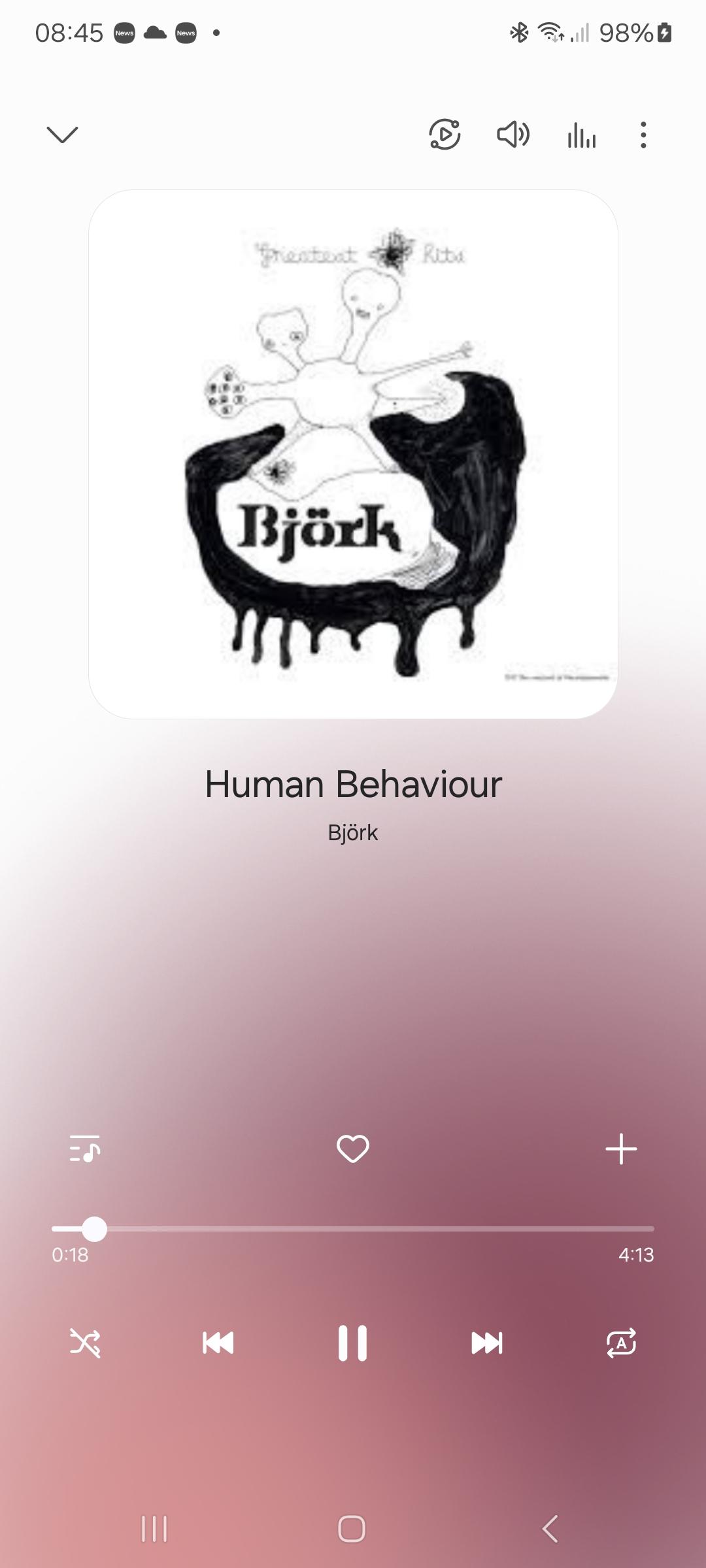This screenshot has width=706, height=1568.
Task: Skip to the previous track
Action: pyautogui.click(x=218, y=1343)
